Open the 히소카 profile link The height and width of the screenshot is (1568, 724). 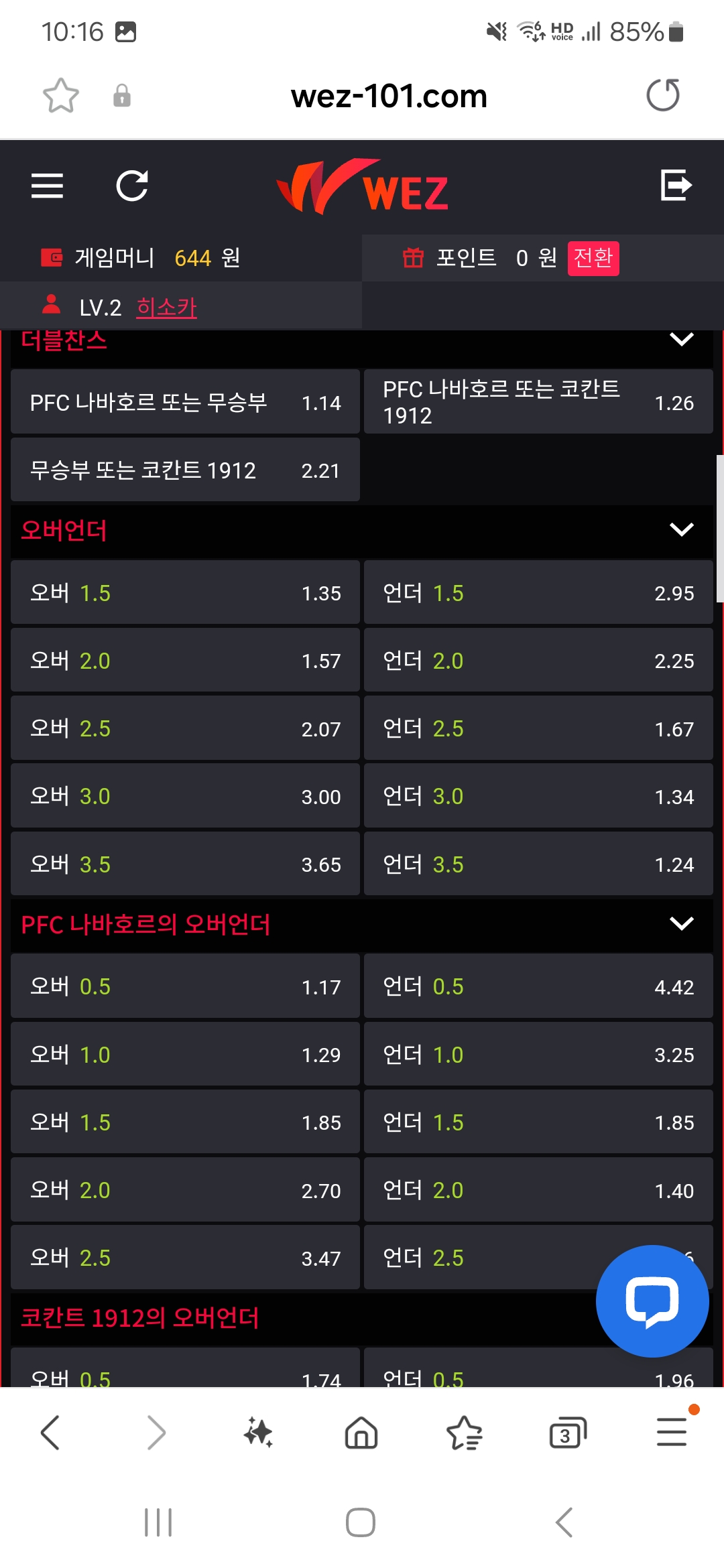coord(166,308)
